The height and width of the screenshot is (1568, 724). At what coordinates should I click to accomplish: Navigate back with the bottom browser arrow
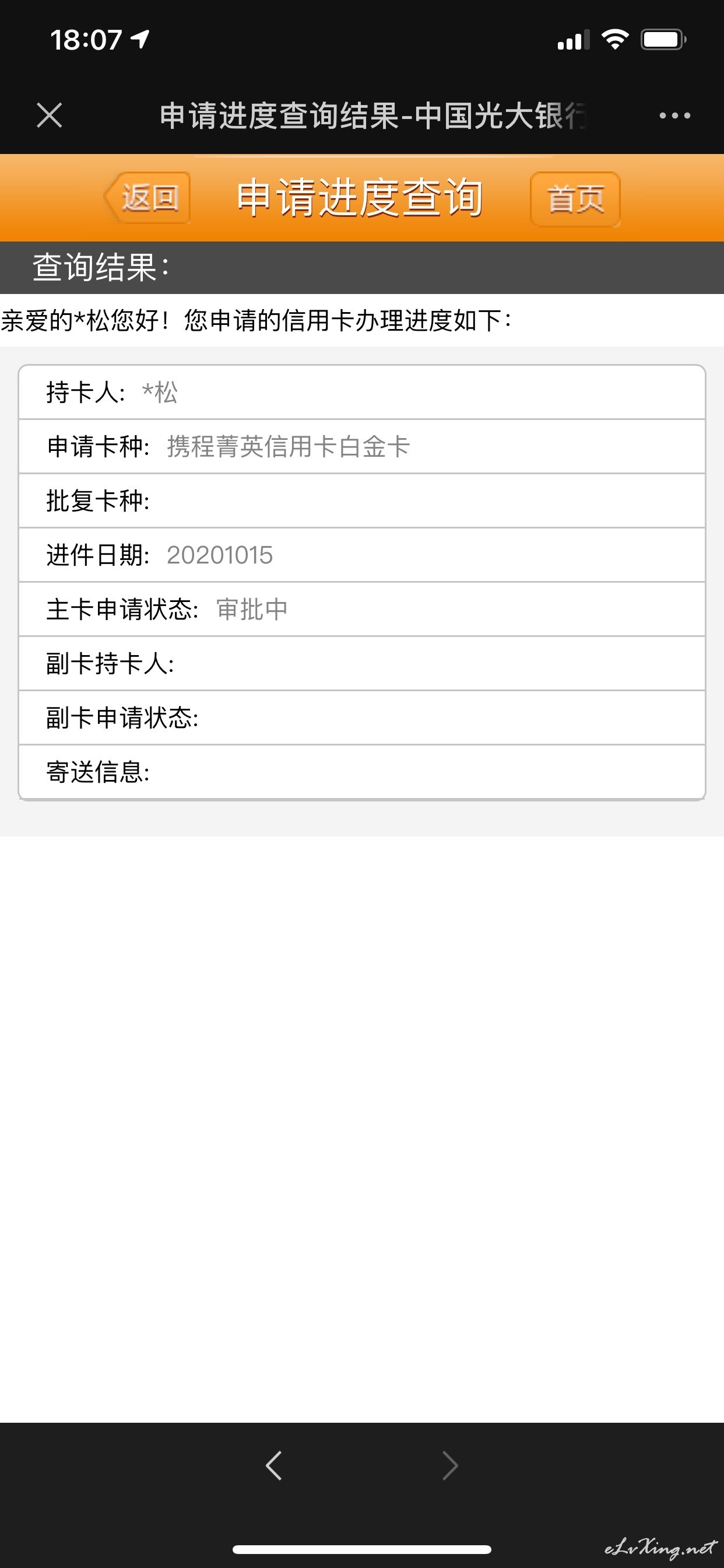tap(274, 1465)
